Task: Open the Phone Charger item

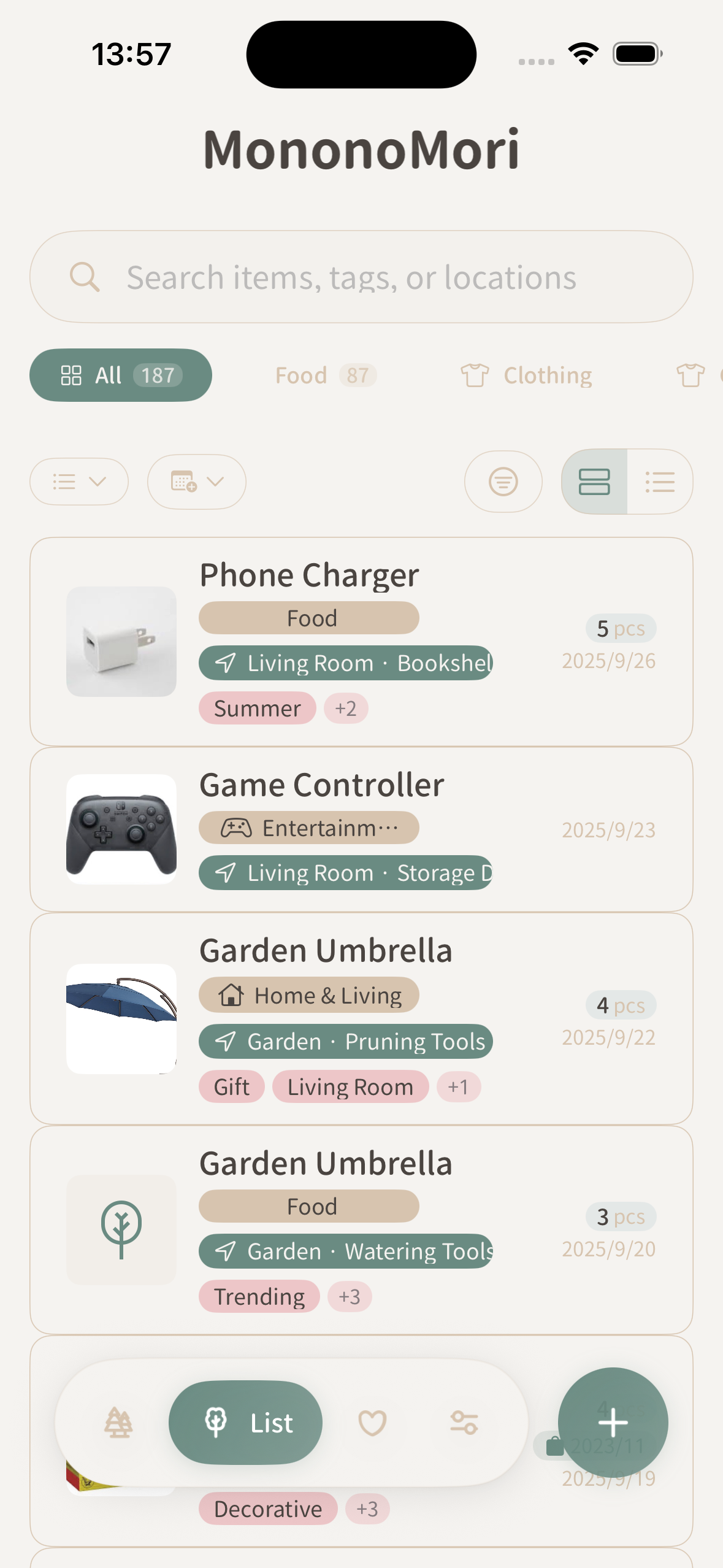Action: point(361,641)
